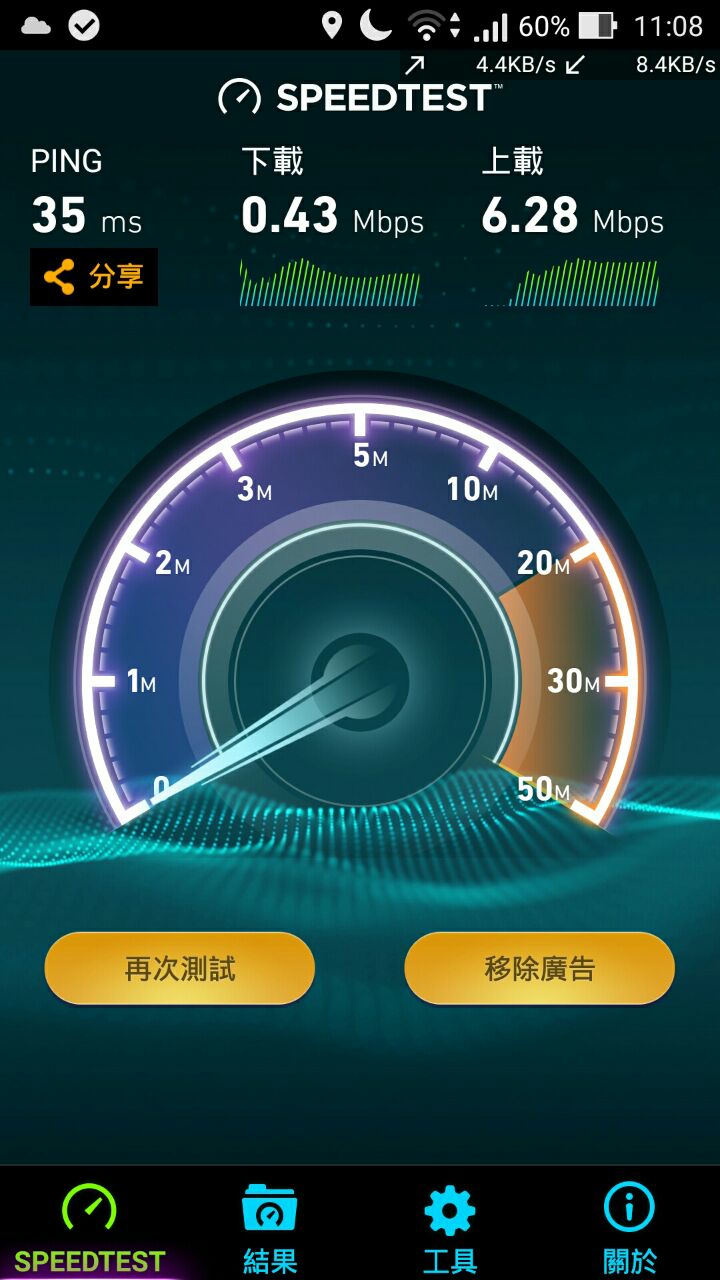Go to the 工具 tools tab
The image size is (720, 1280).
point(450,1226)
